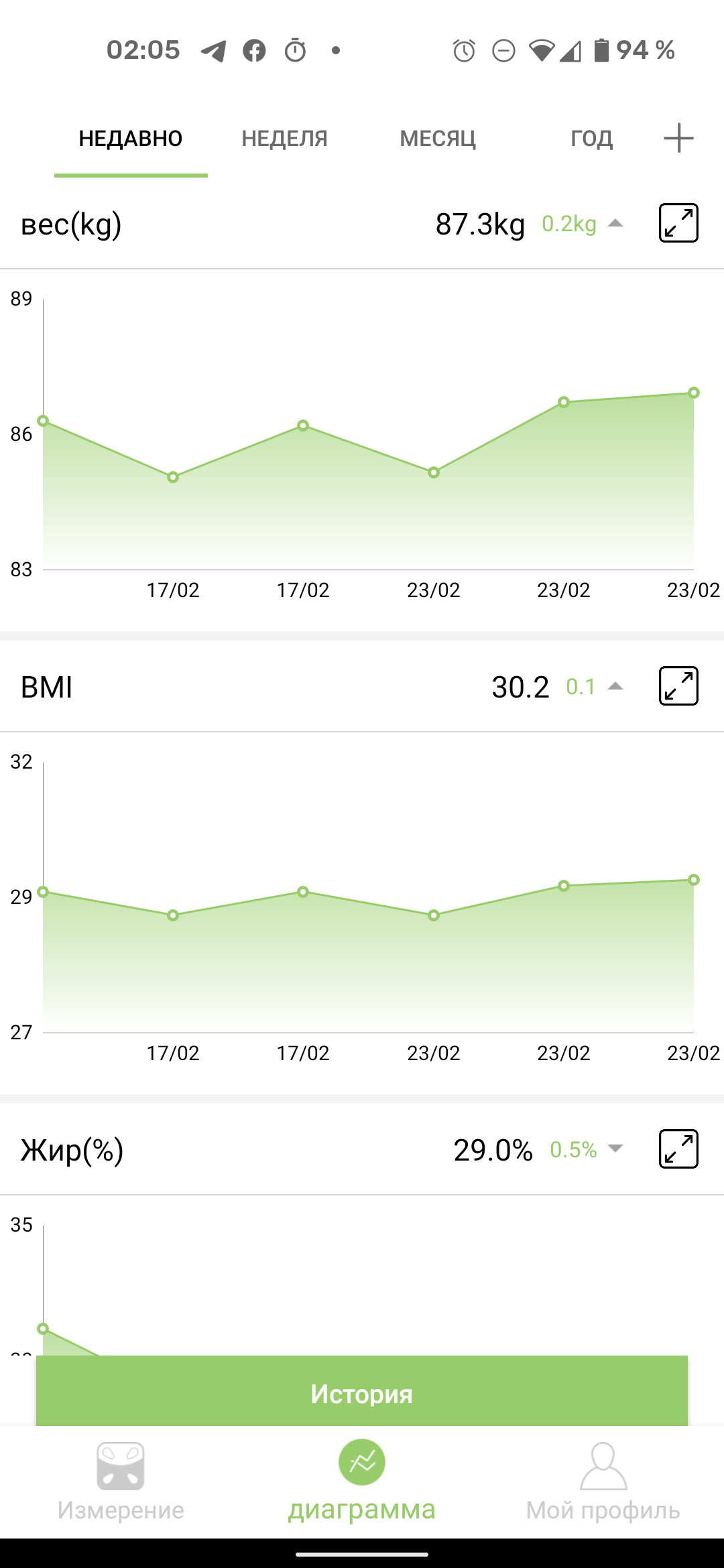Tap the plus icon at top
Image resolution: width=724 pixels, height=1568 pixels.
click(678, 138)
